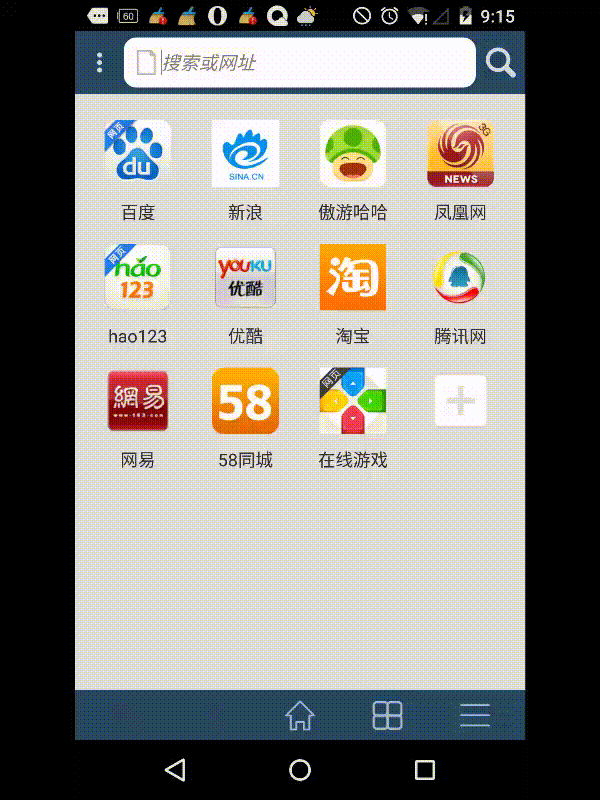Open the 新浪 shortcut
The width and height of the screenshot is (600, 800).
click(245, 154)
